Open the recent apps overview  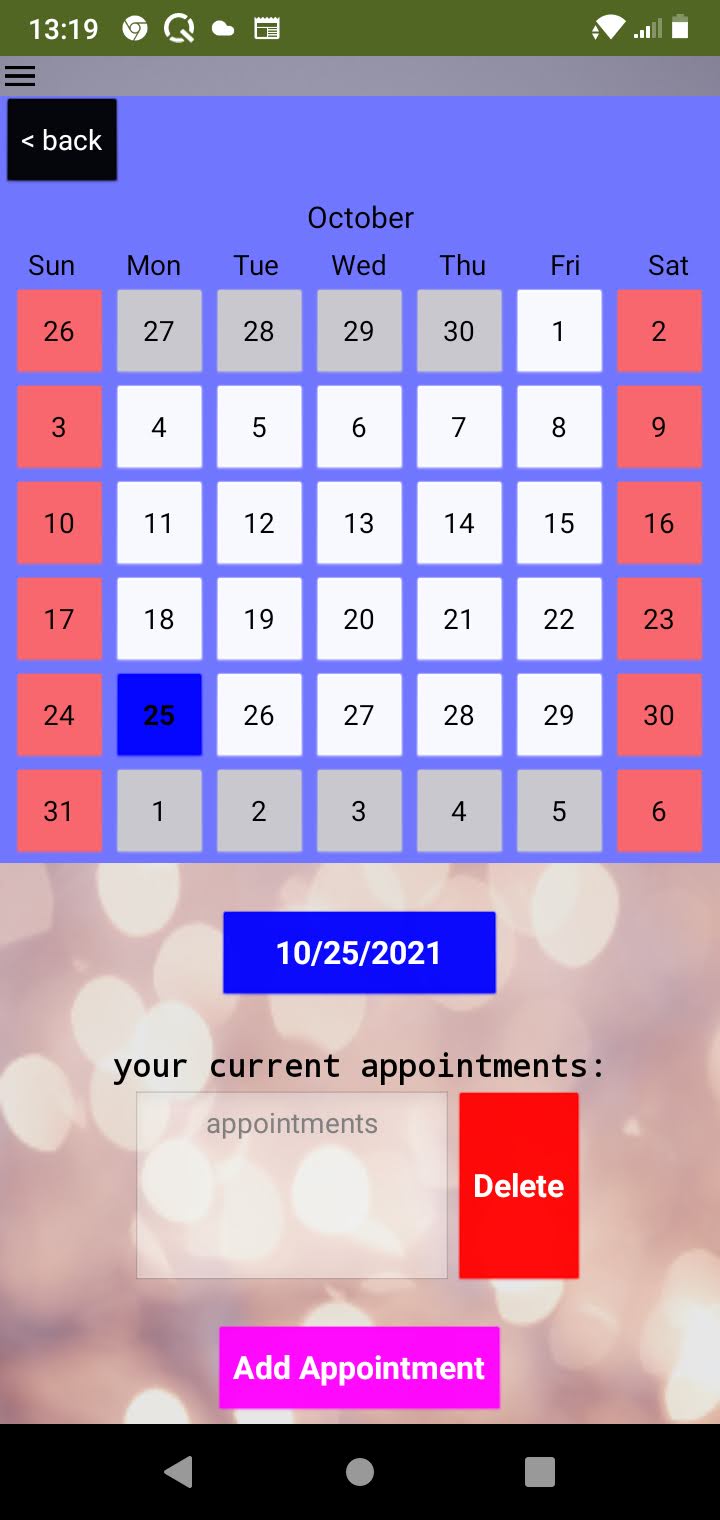pyautogui.click(x=540, y=1471)
